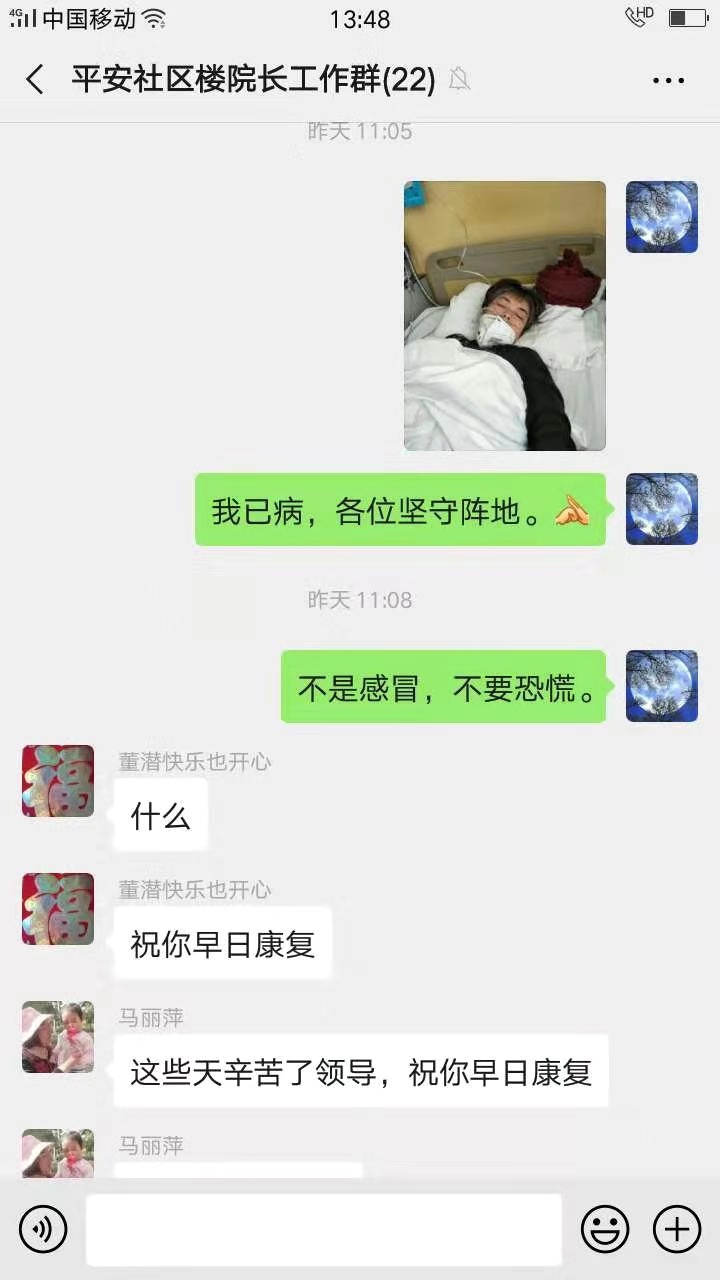Tap the voice input icon
Viewport: 720px width, 1280px height.
pos(42,1229)
